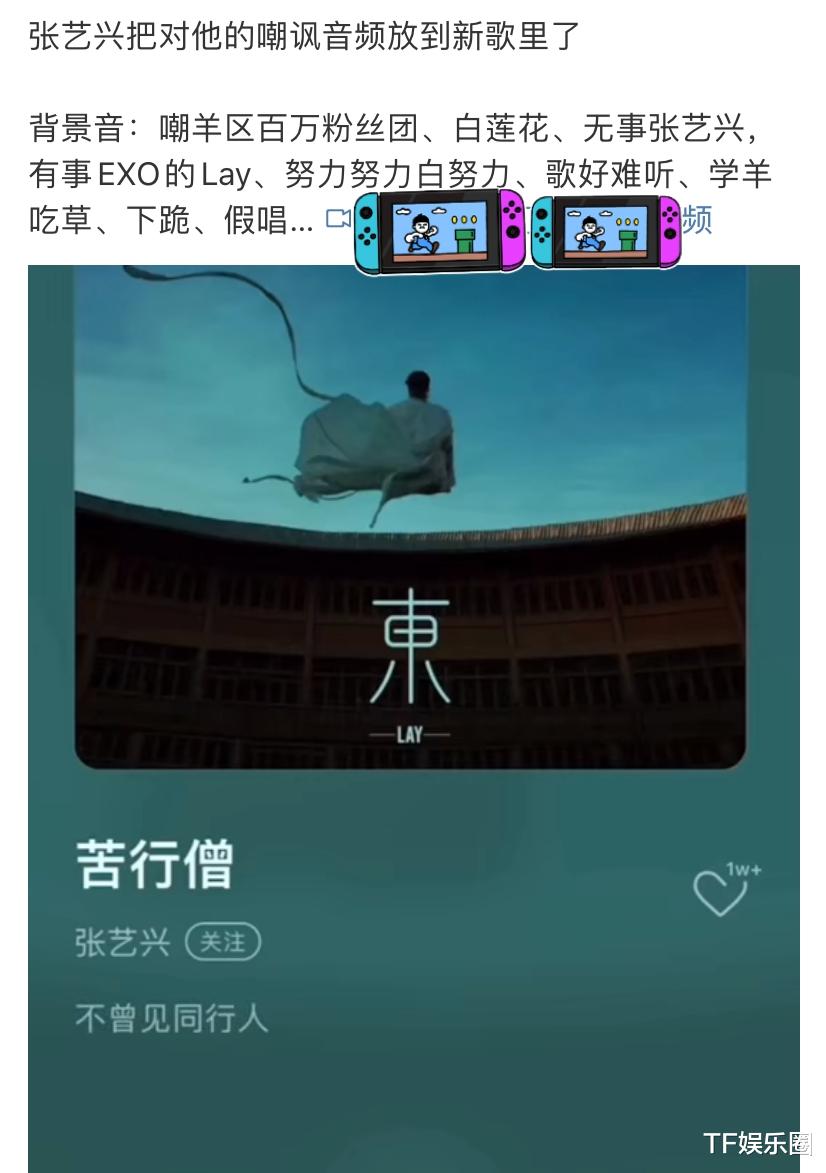Click the heart icon to like the song
Viewport: 826px width, 1173px height.
pos(719,892)
